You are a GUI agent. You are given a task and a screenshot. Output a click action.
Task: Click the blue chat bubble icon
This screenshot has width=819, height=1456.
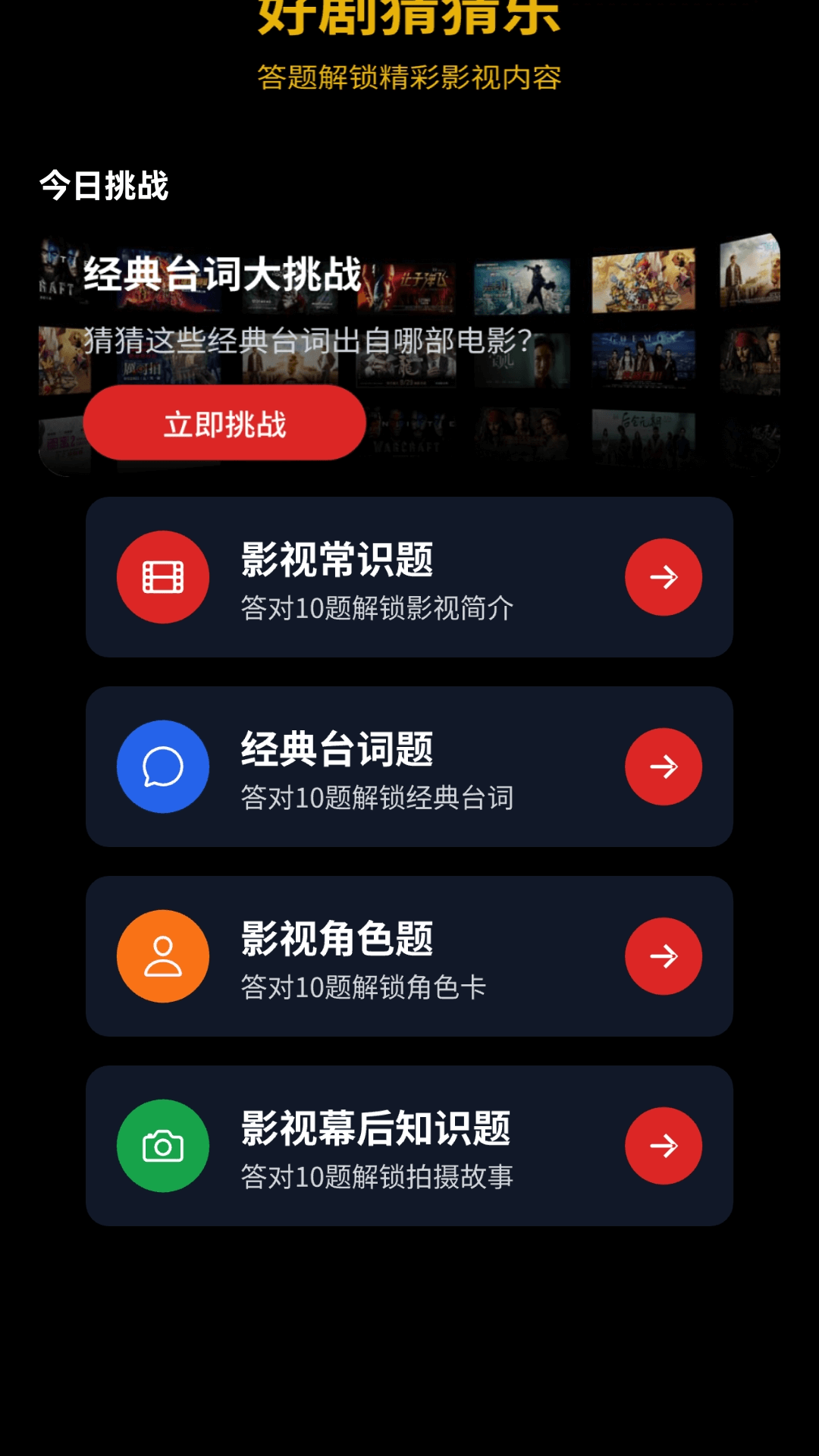tap(162, 767)
